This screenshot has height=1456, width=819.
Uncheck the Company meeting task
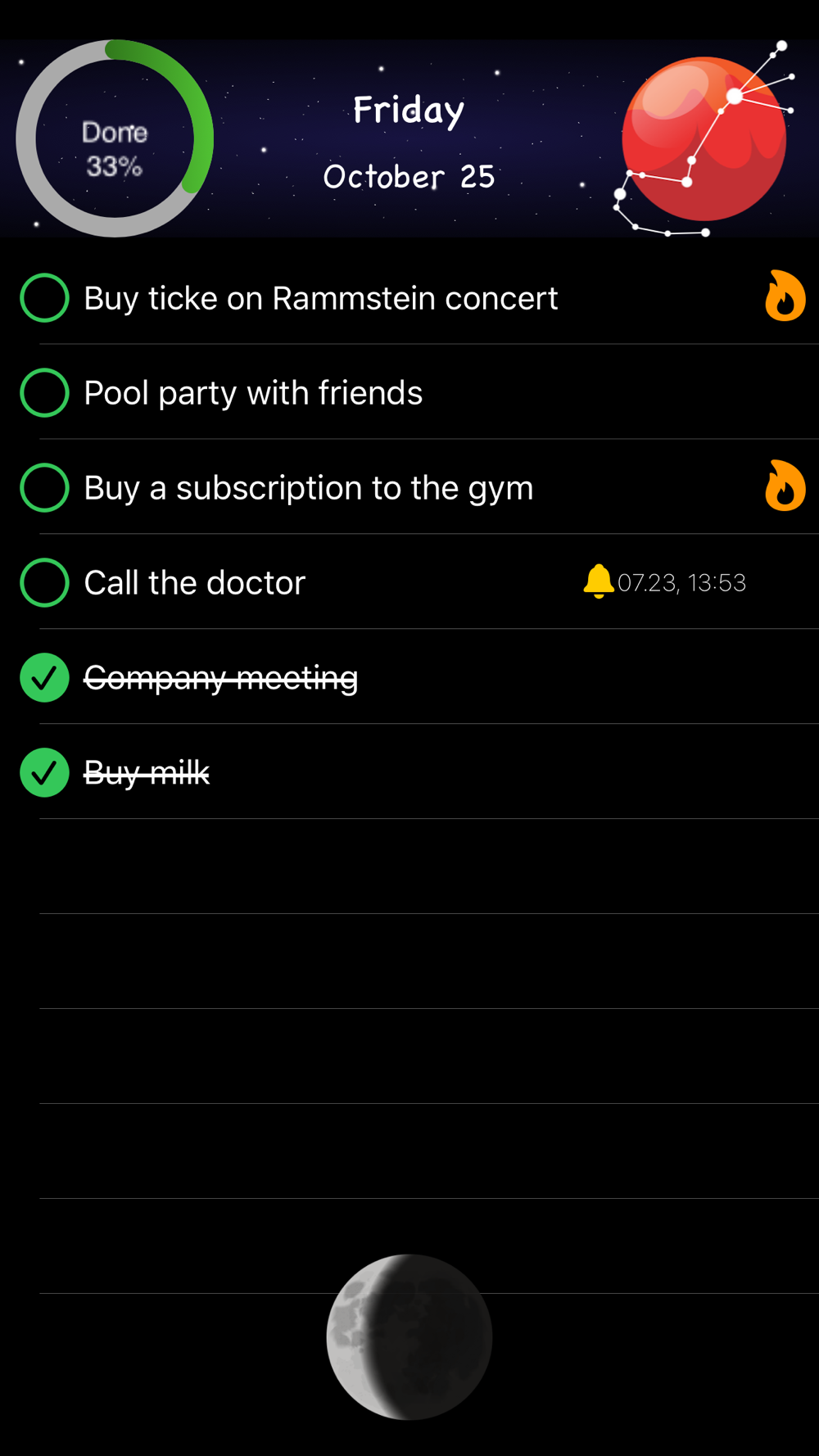click(44, 678)
